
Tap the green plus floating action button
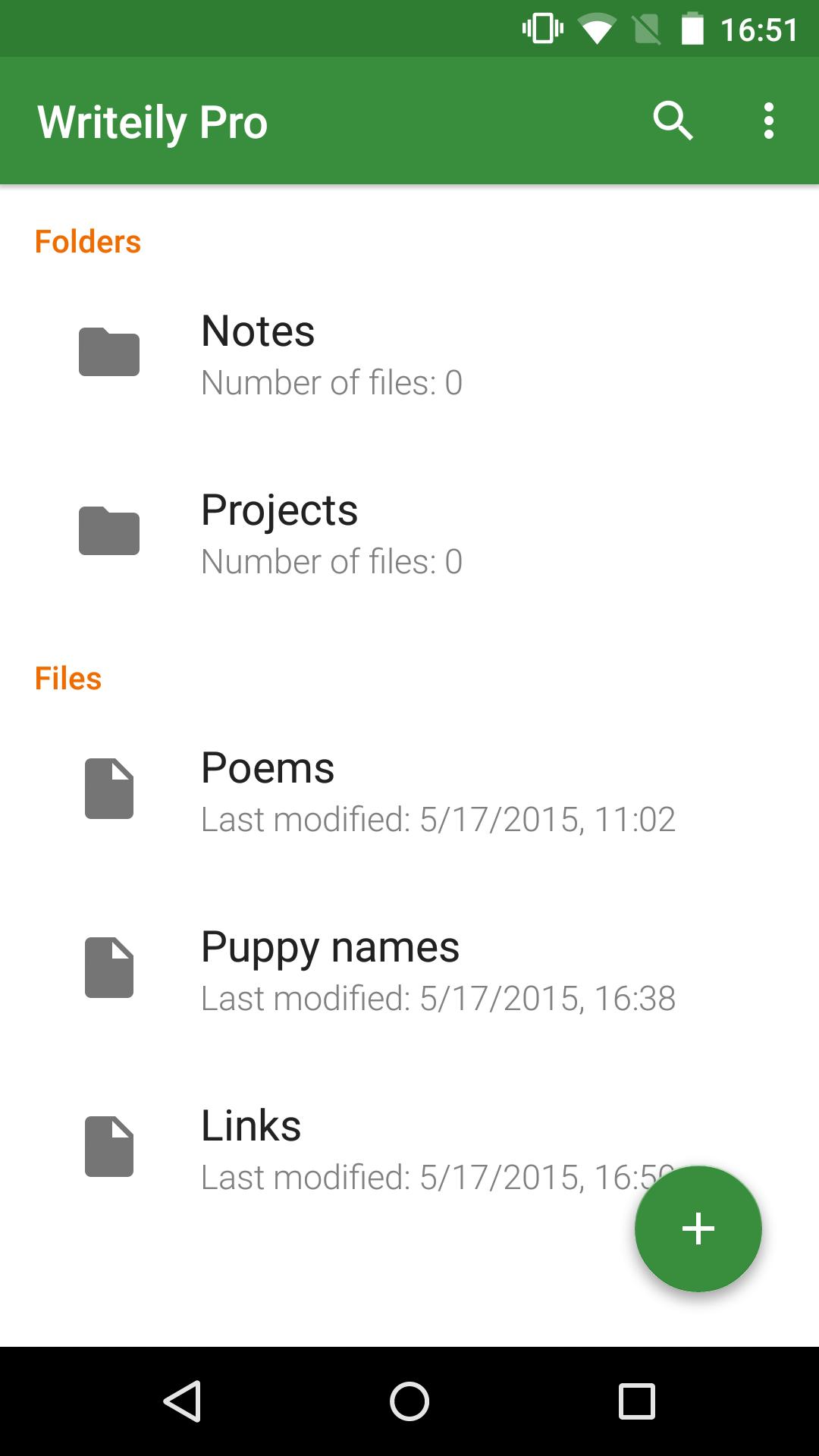point(697,1228)
